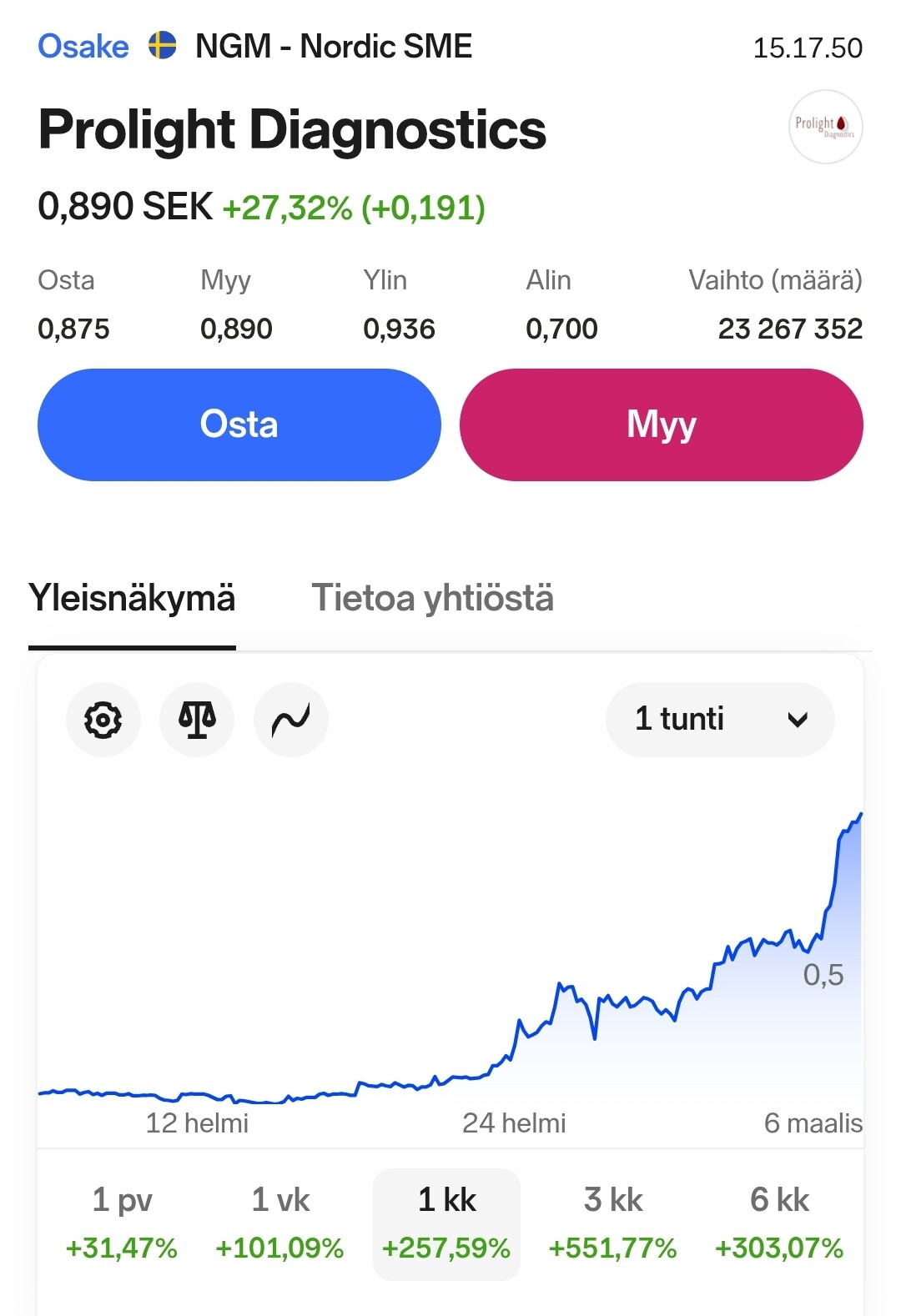This screenshot has height=1316, width=901.
Task: Tap the blue Osta buy button
Action: pos(239,424)
